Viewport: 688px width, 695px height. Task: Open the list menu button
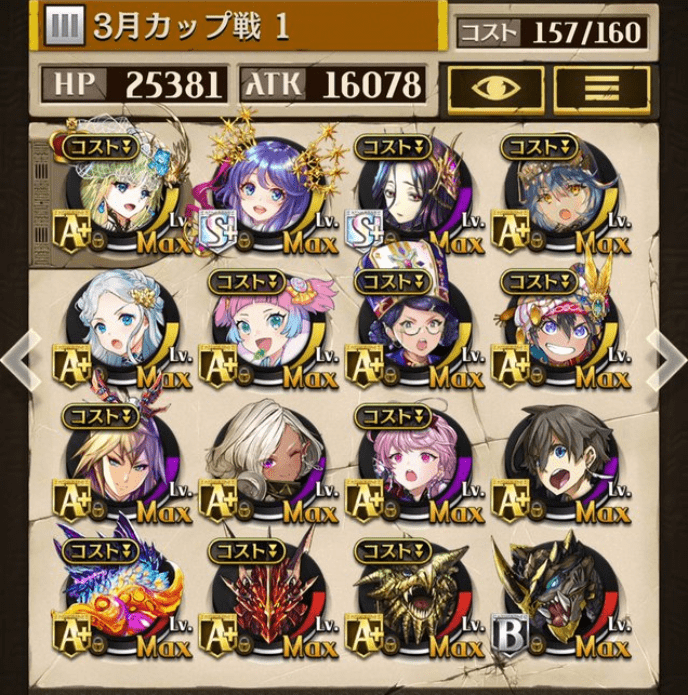point(601,88)
